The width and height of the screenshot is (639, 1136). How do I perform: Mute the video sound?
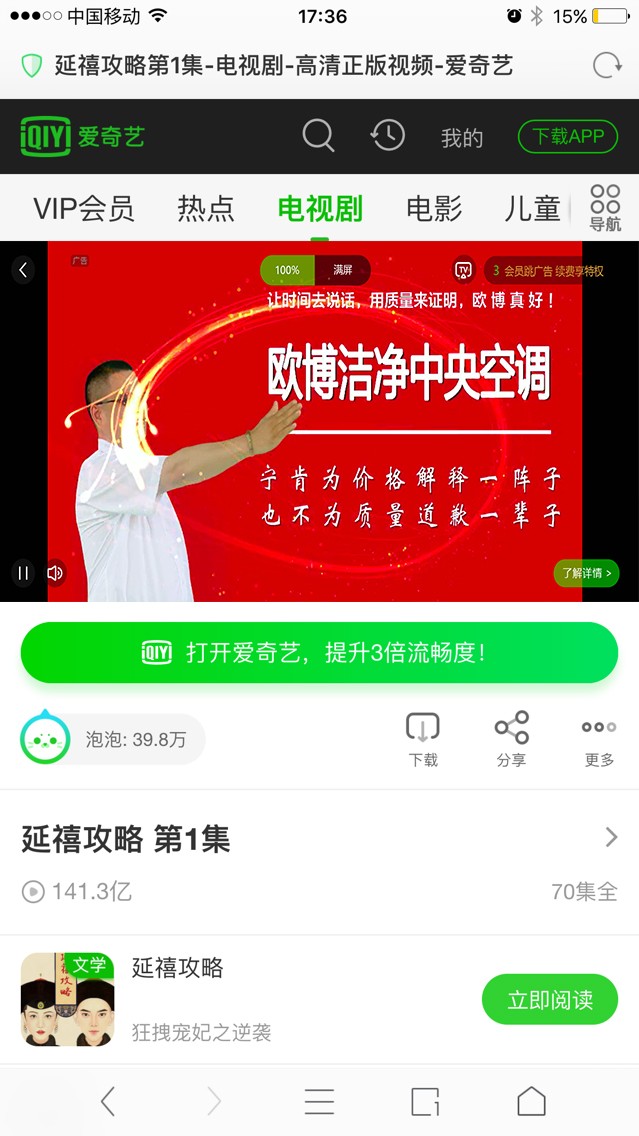[55, 573]
